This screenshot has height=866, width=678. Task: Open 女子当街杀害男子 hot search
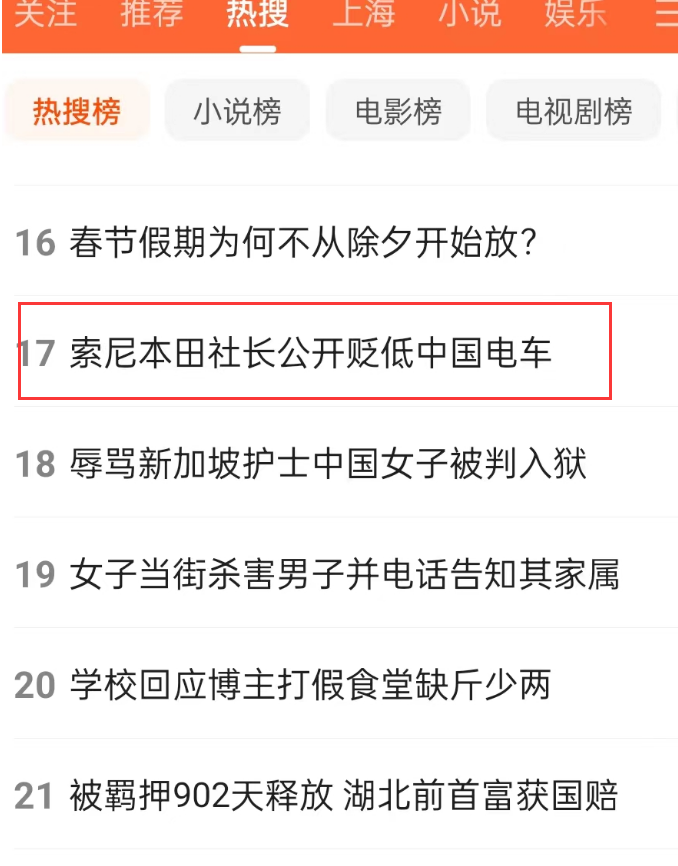(344, 574)
